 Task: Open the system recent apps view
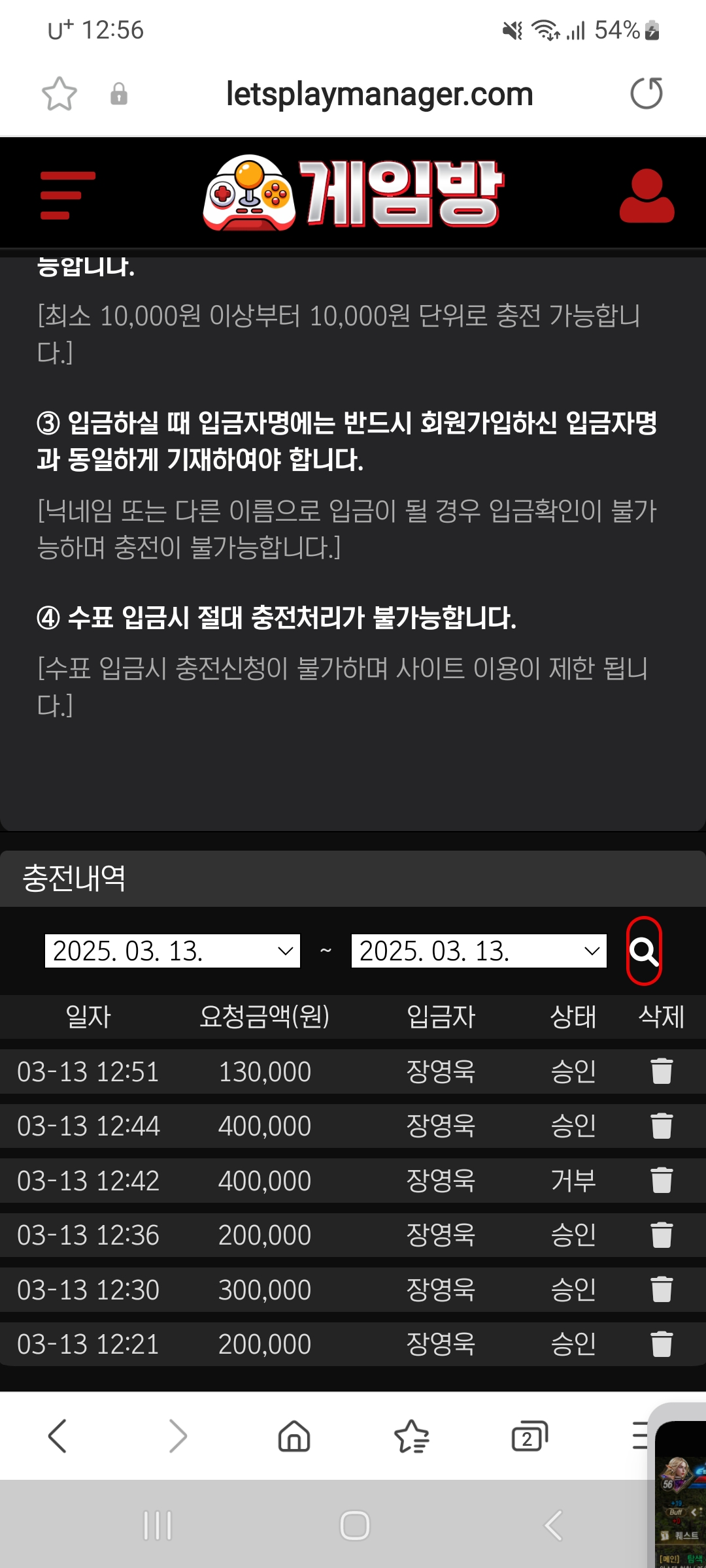tap(158, 1526)
